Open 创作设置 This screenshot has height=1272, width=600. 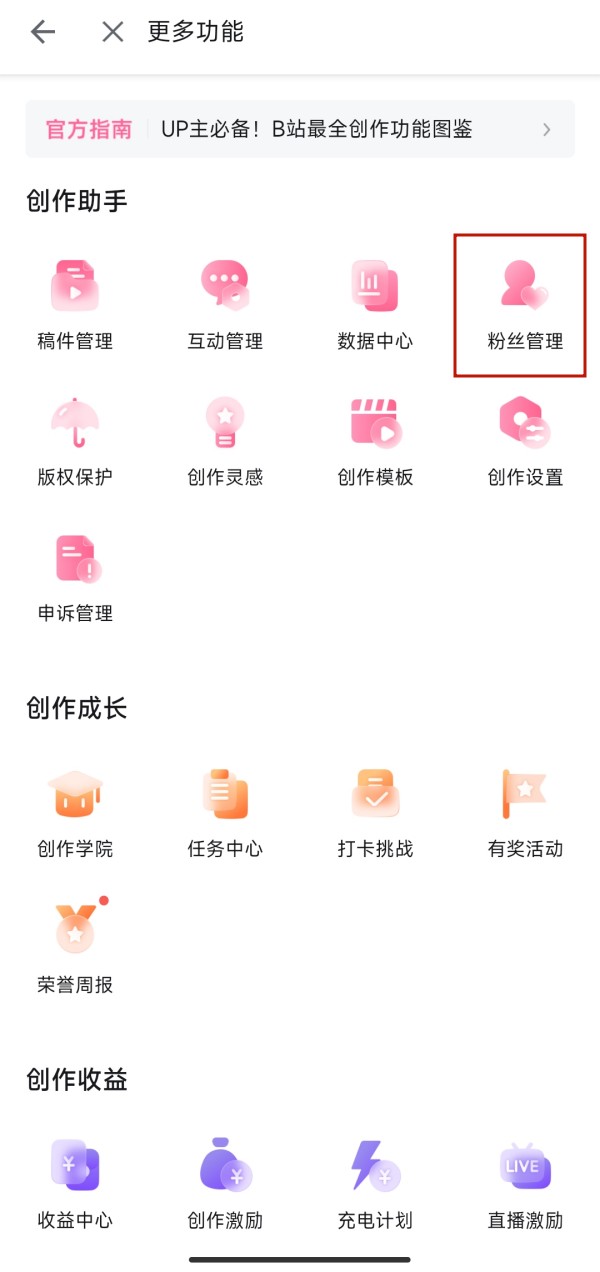click(525, 439)
